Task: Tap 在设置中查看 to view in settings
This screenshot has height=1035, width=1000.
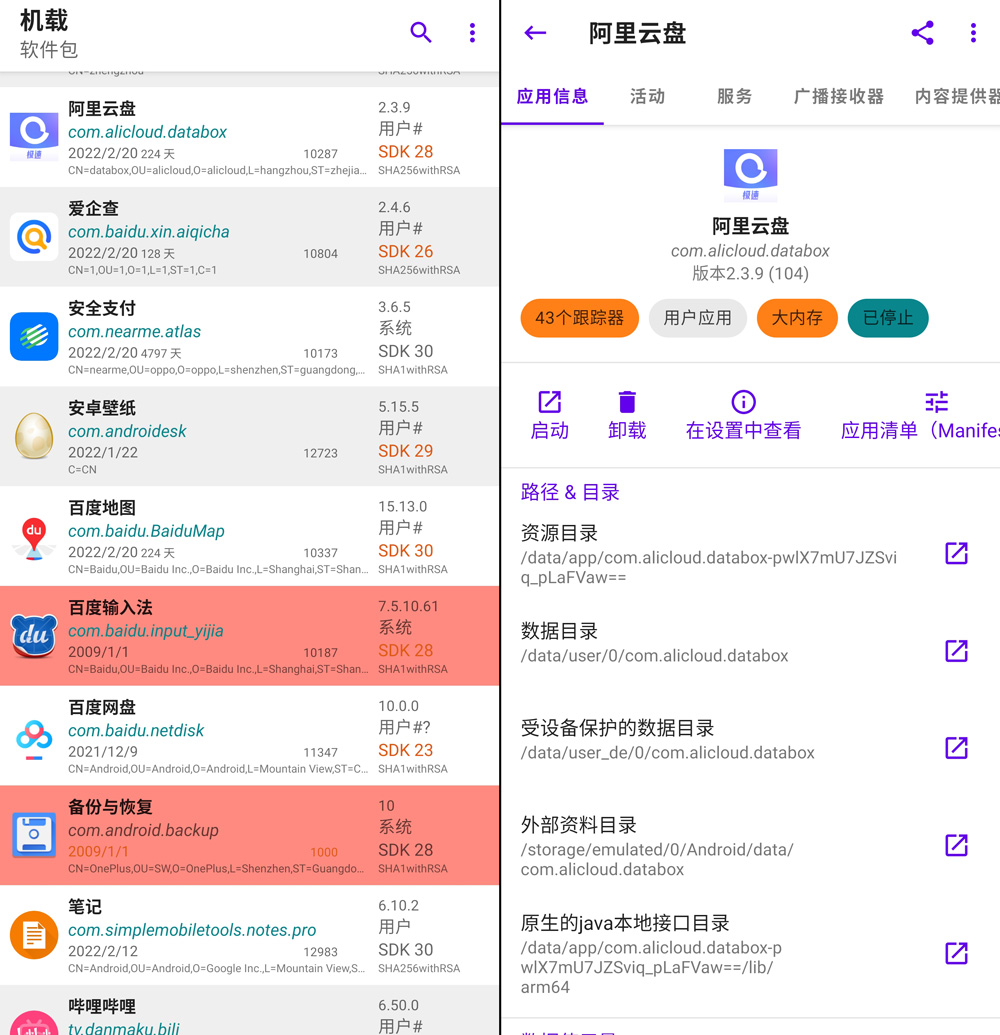Action: (743, 415)
